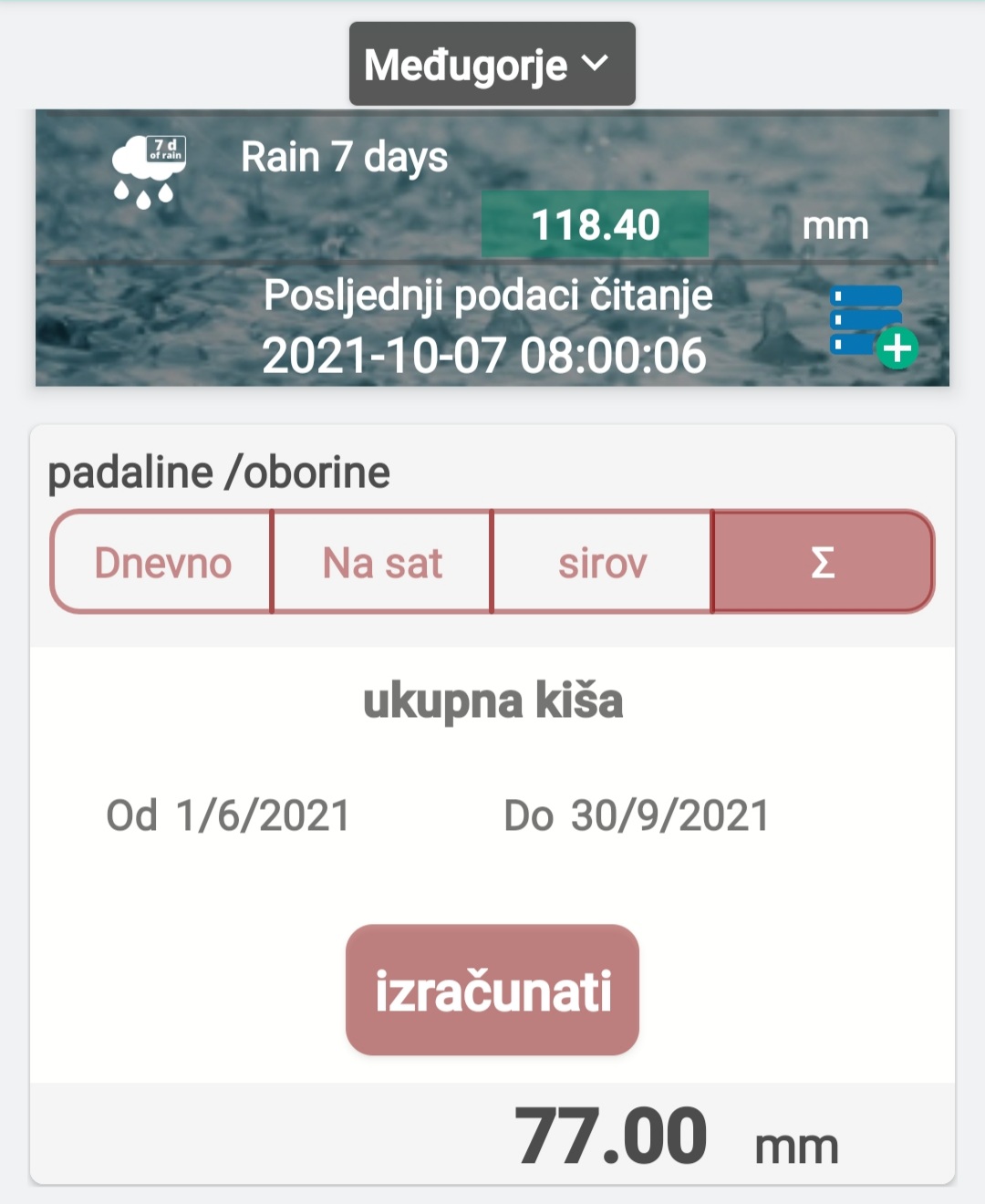
Task: Switch to the Dnevno tab
Action: (162, 563)
